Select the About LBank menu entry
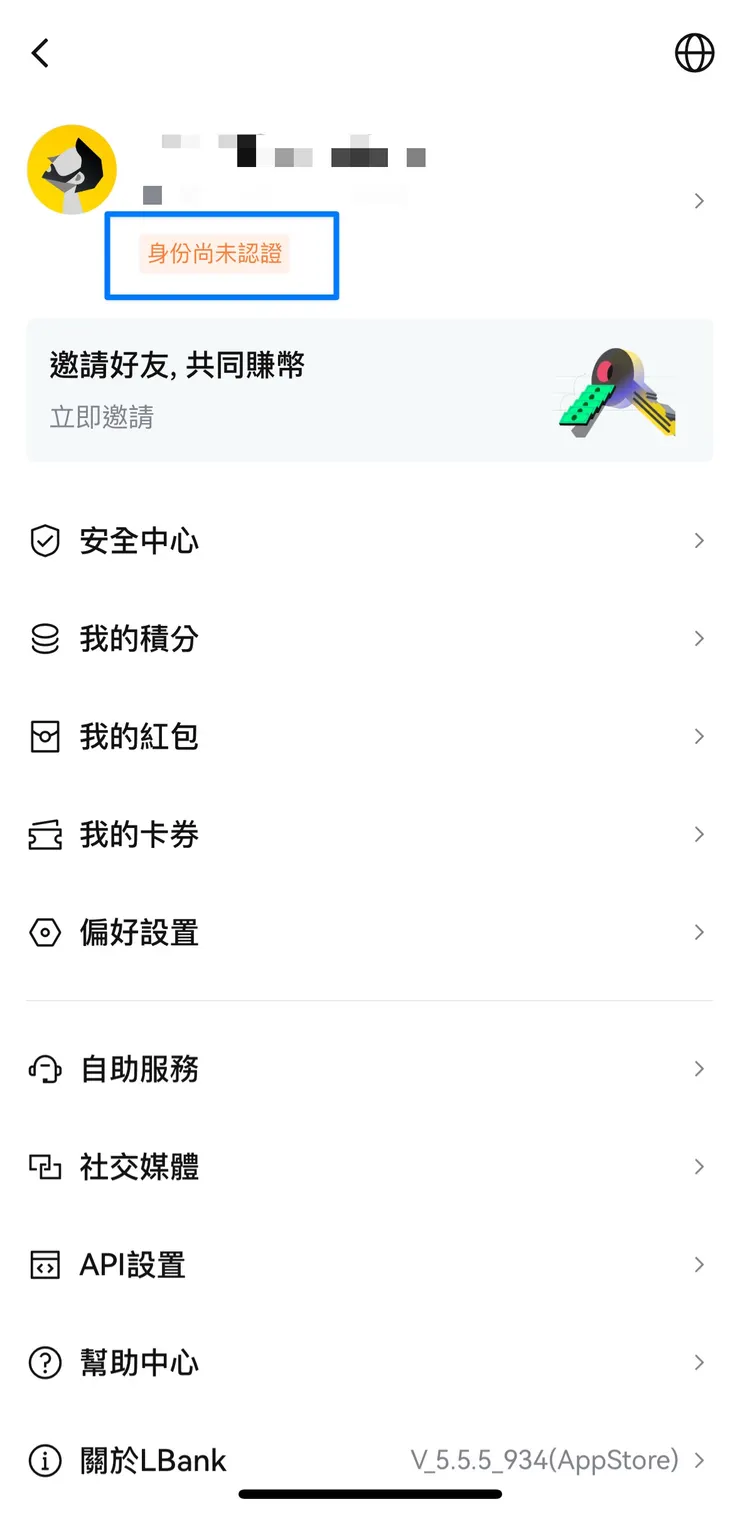740x1514 pixels. [152, 1460]
